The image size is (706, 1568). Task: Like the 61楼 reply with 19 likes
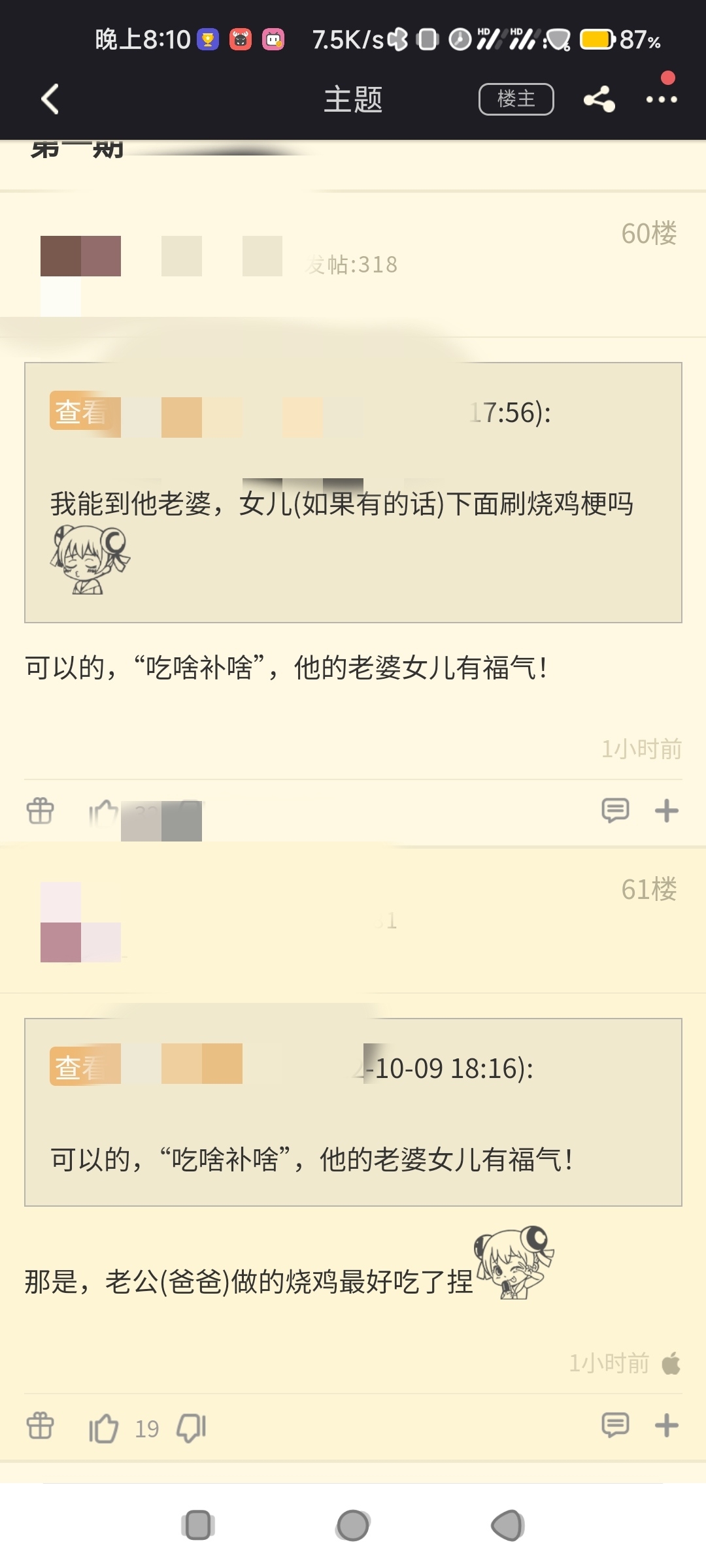click(103, 1428)
